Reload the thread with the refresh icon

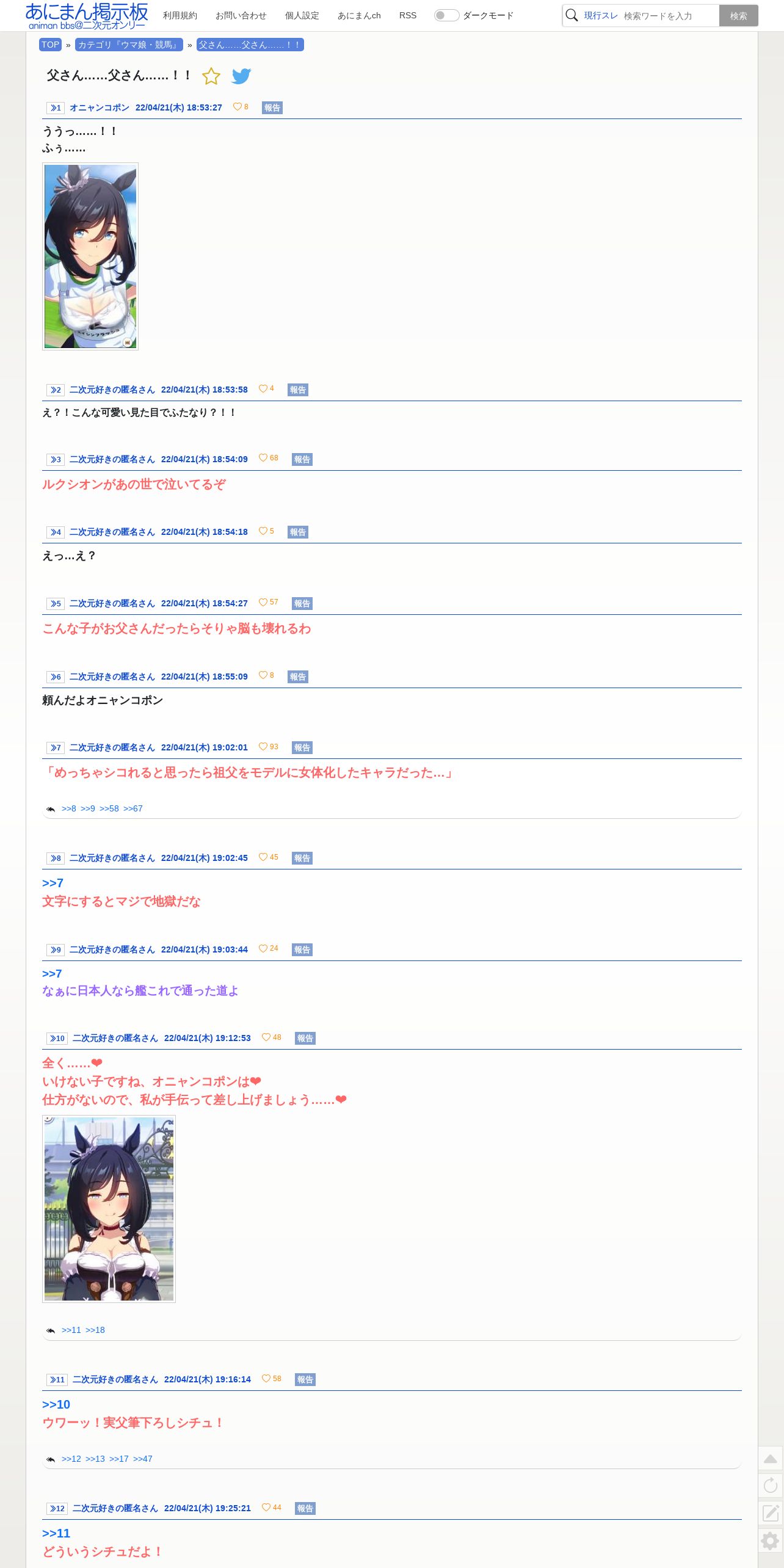click(x=771, y=1485)
